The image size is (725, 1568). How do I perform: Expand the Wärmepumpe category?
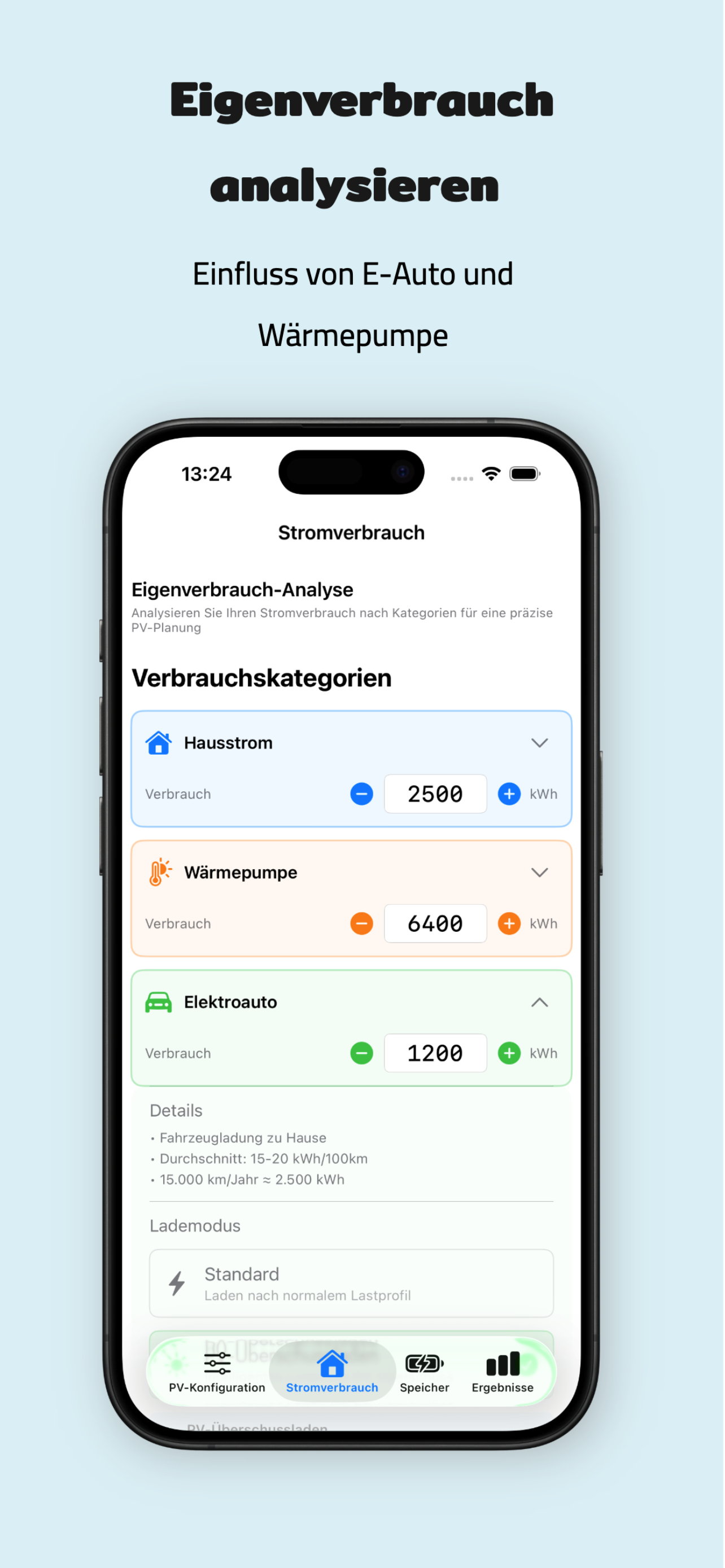tap(539, 871)
